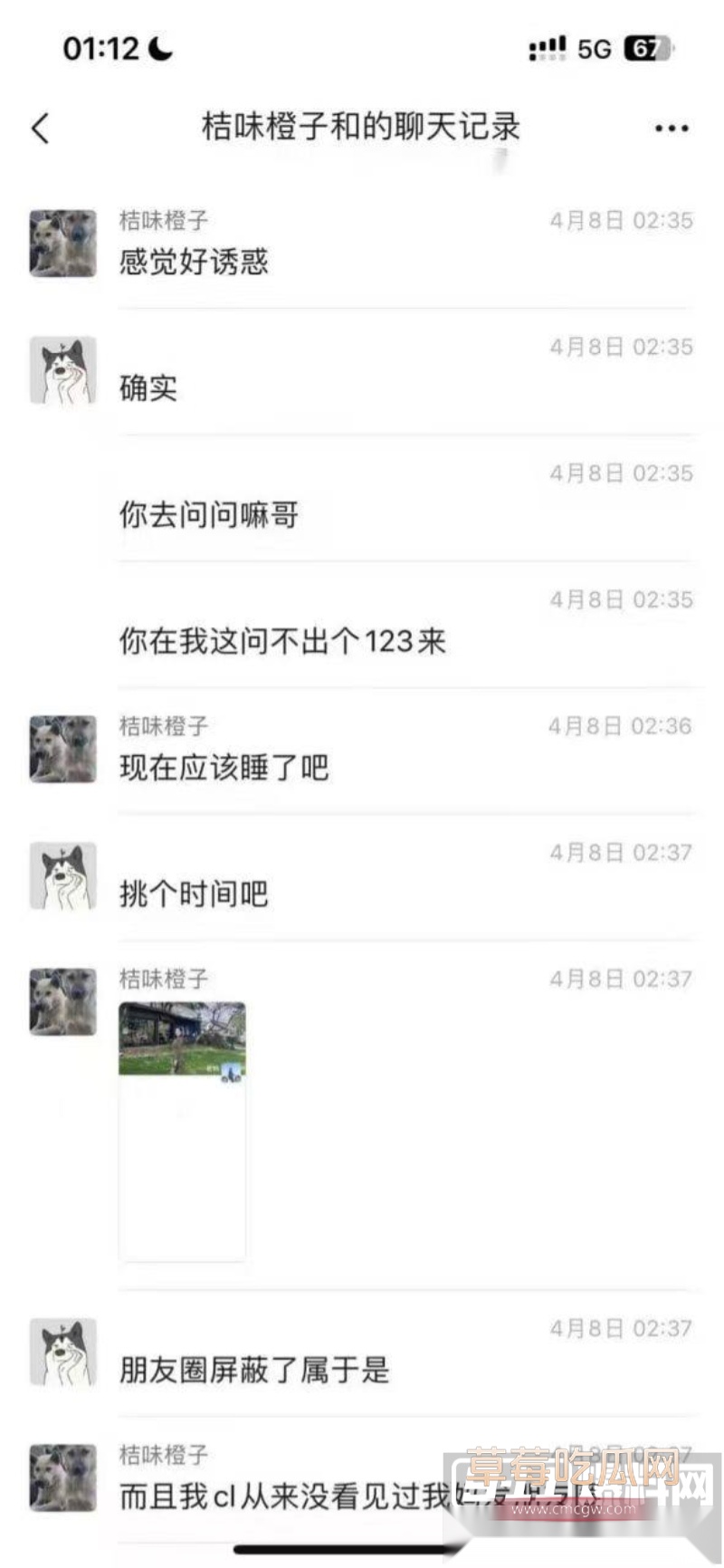The height and width of the screenshot is (1568, 724).
Task: Tap the chat title 桔味橙子和的聊天记录
Action: (x=361, y=128)
